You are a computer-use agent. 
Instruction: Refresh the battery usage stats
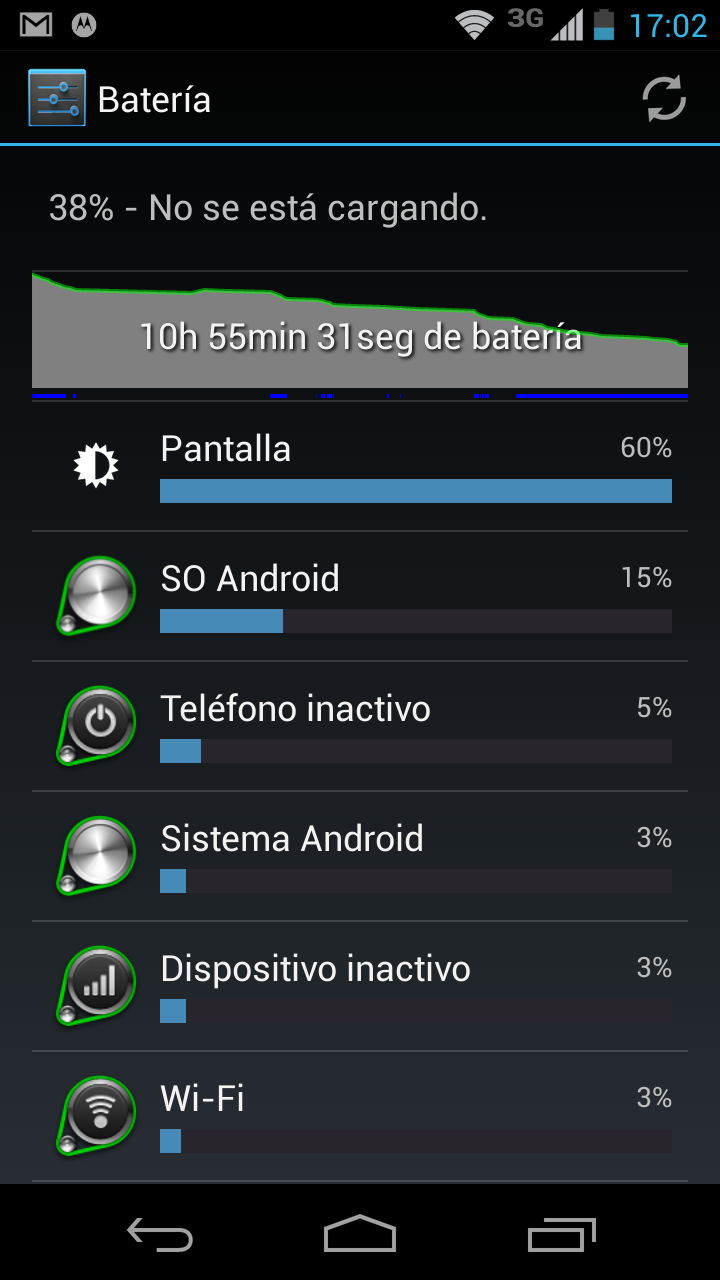663,99
